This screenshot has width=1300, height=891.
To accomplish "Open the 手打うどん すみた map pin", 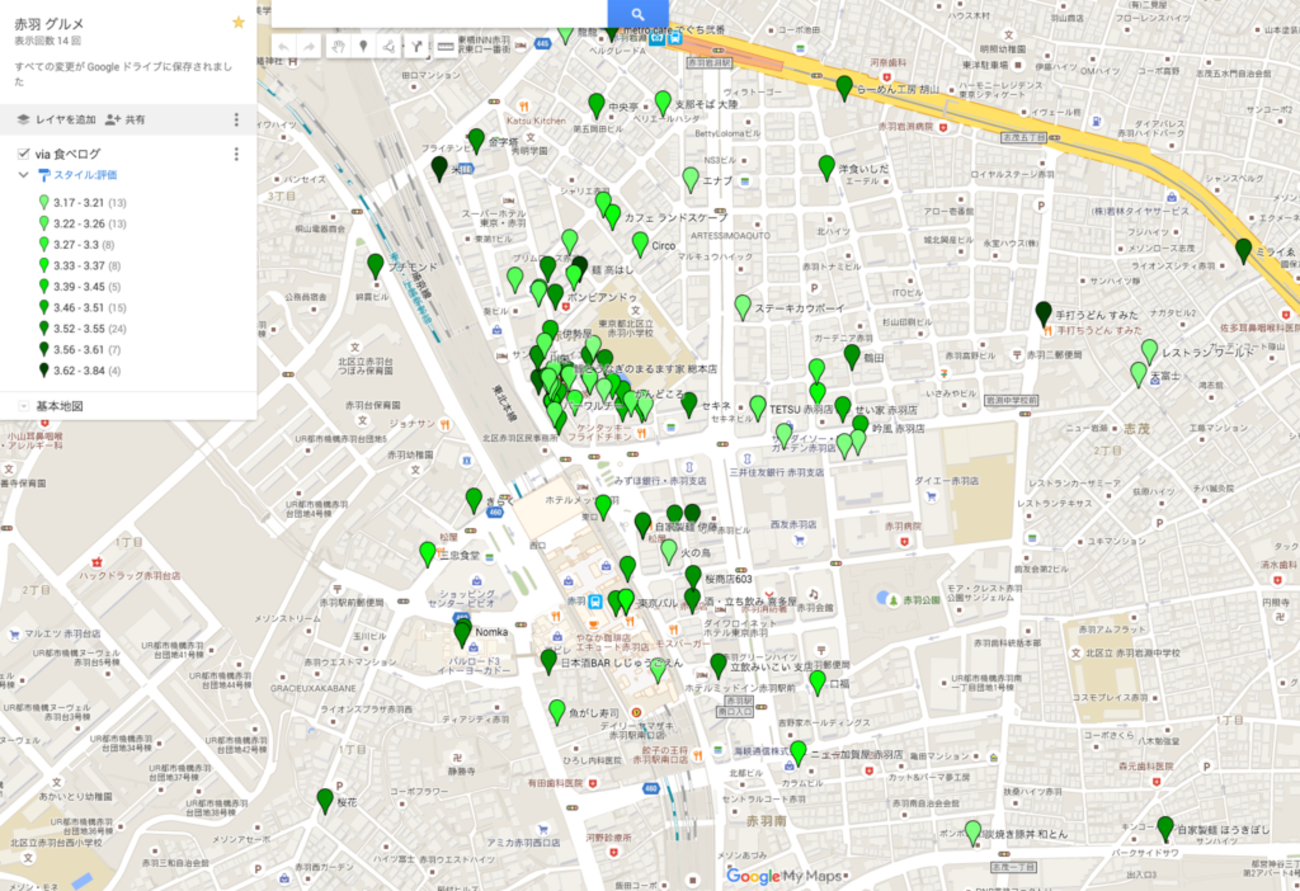I will (x=1043, y=314).
